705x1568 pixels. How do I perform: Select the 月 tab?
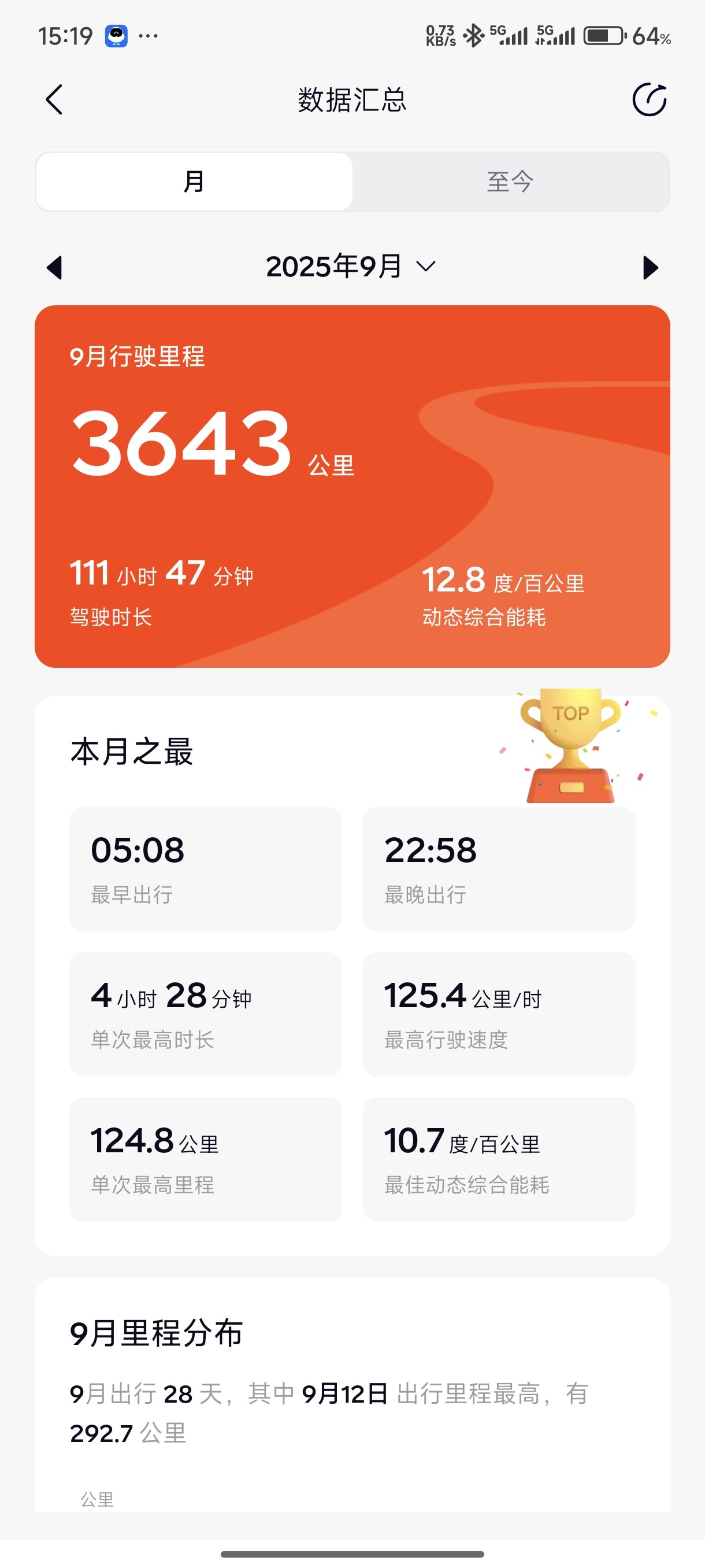(x=194, y=182)
